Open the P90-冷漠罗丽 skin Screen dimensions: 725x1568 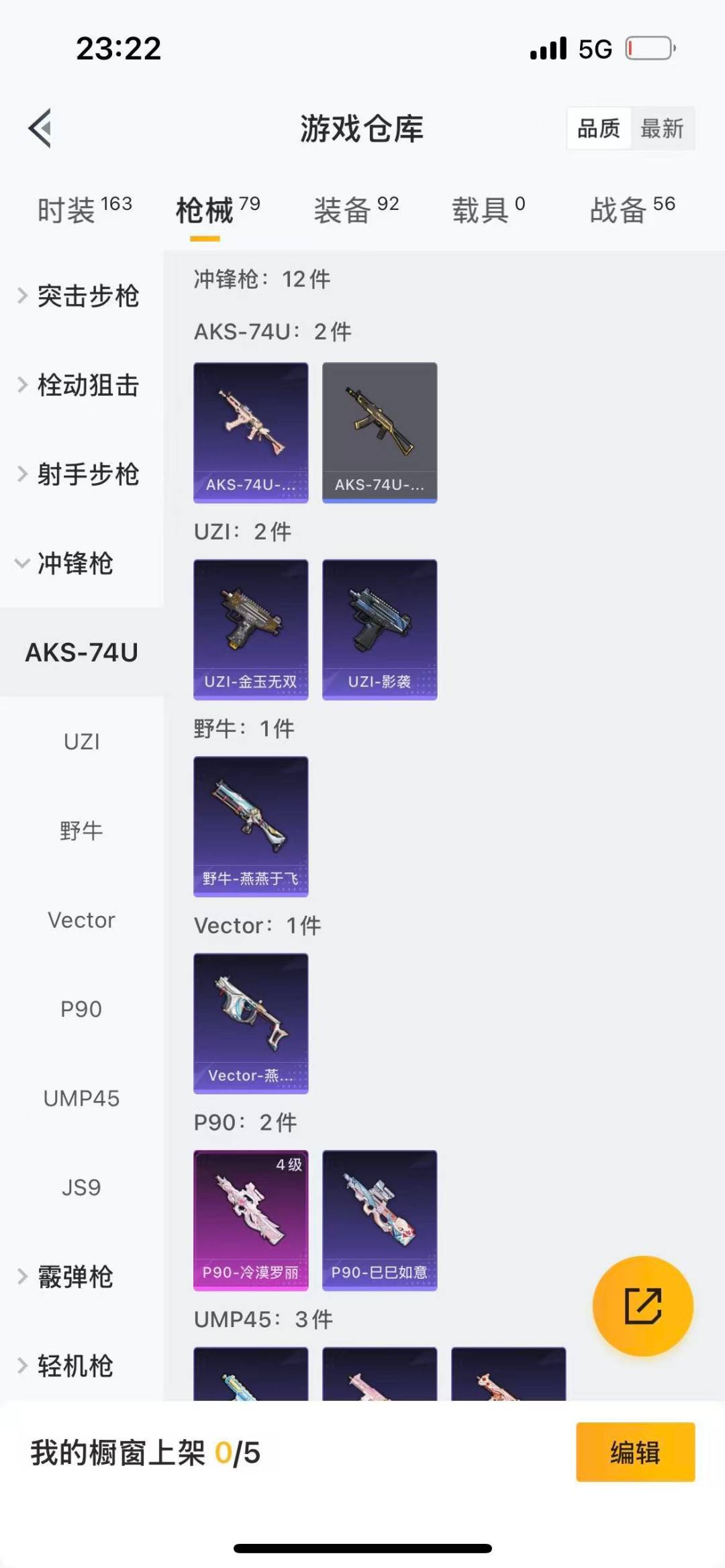click(251, 1220)
